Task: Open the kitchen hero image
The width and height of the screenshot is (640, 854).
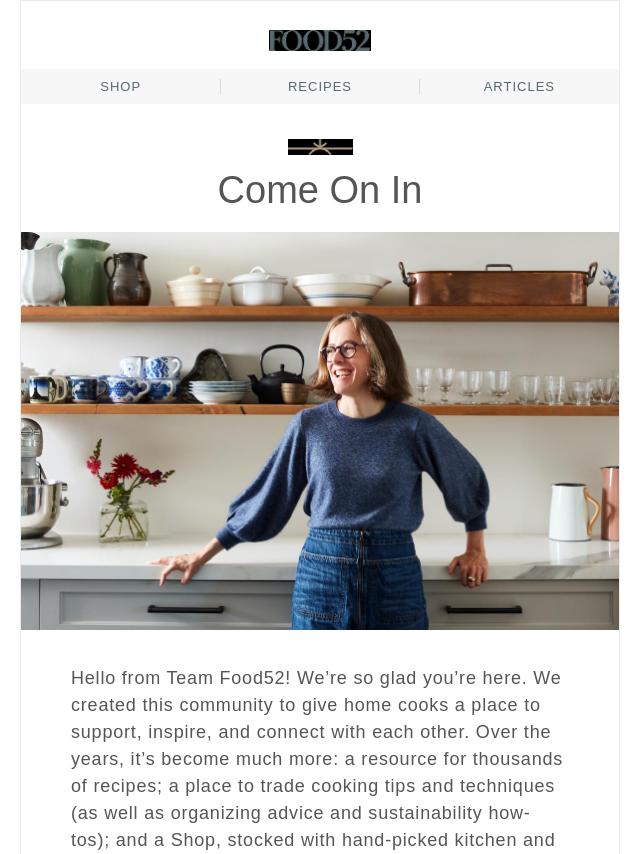Action: pos(320,430)
